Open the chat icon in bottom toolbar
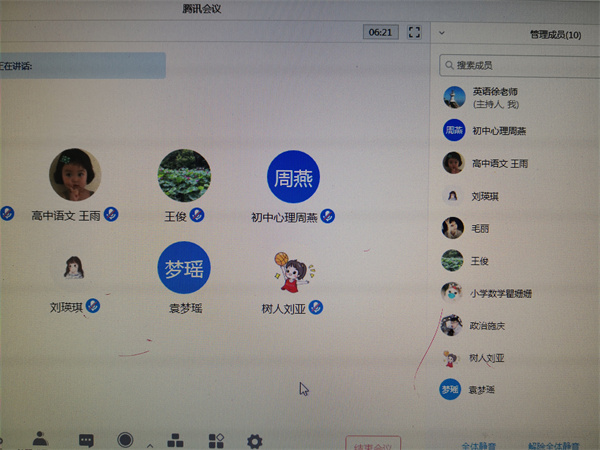Screen dimensions: 600x450 point(86,440)
